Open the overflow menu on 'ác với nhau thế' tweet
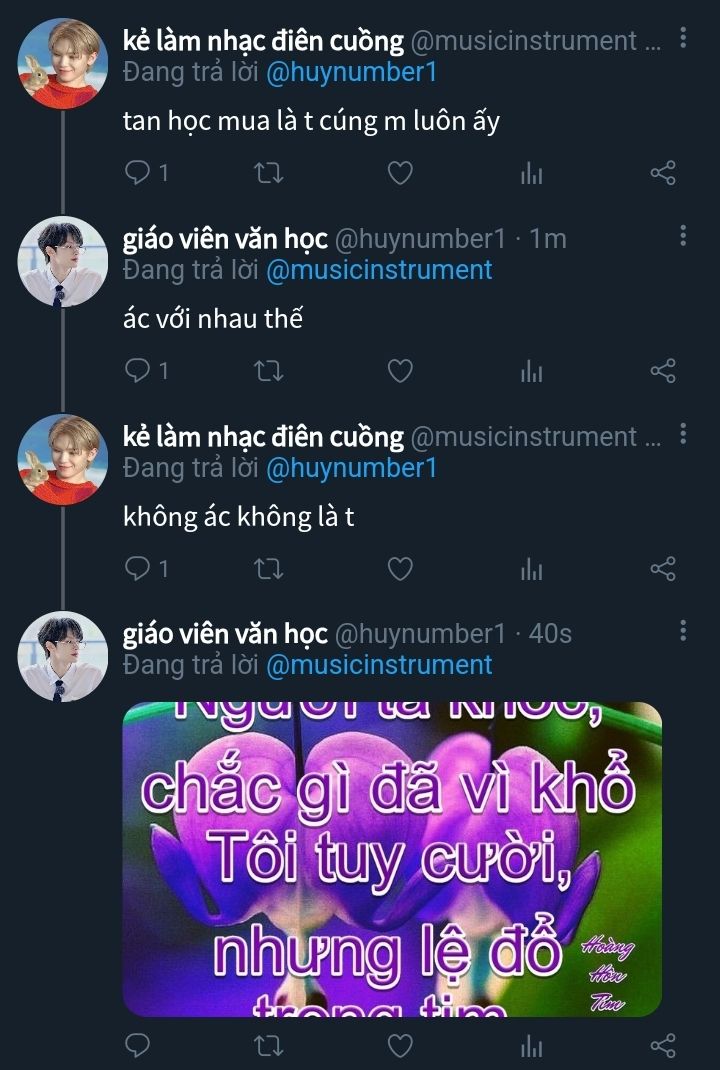Screen dimensions: 720x1070 click(x=683, y=236)
